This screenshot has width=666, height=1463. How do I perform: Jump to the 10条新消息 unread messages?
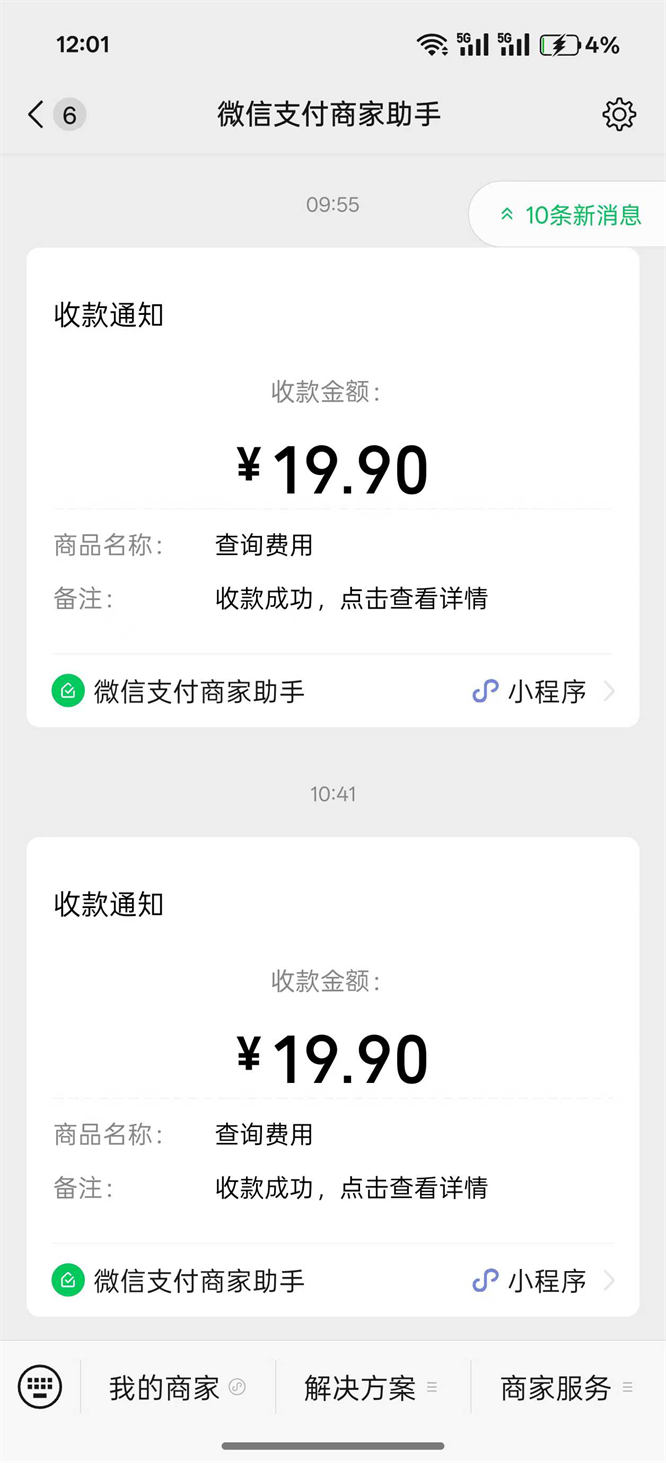tap(572, 215)
